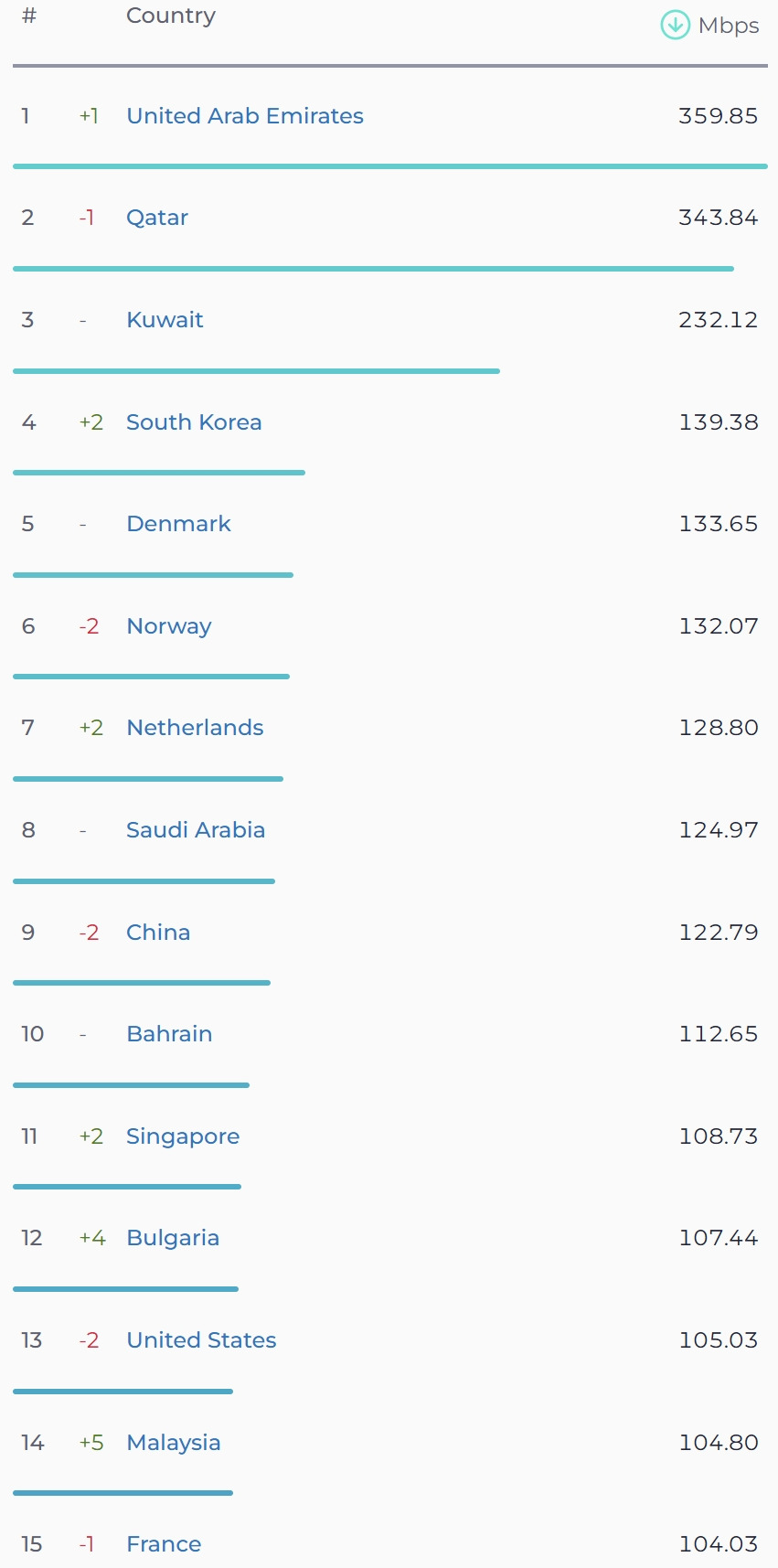Open the France link
The height and width of the screenshot is (1568, 778).
point(164,1544)
